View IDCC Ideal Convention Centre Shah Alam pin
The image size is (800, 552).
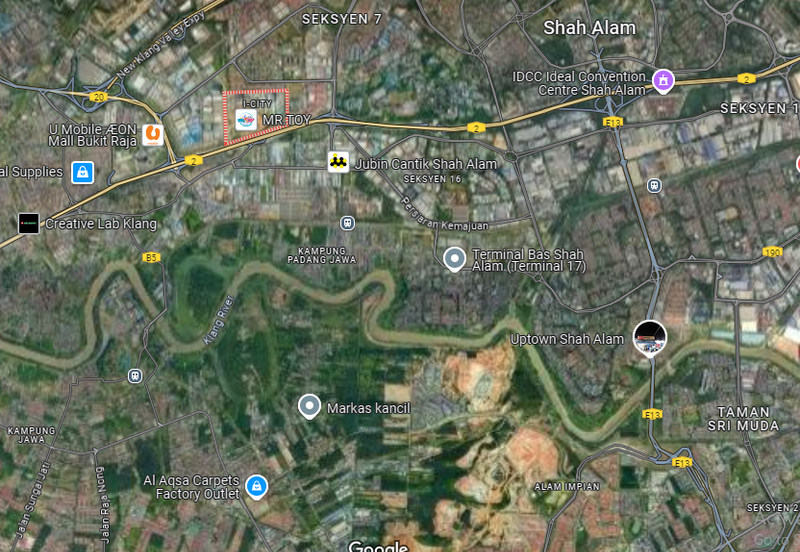[662, 79]
